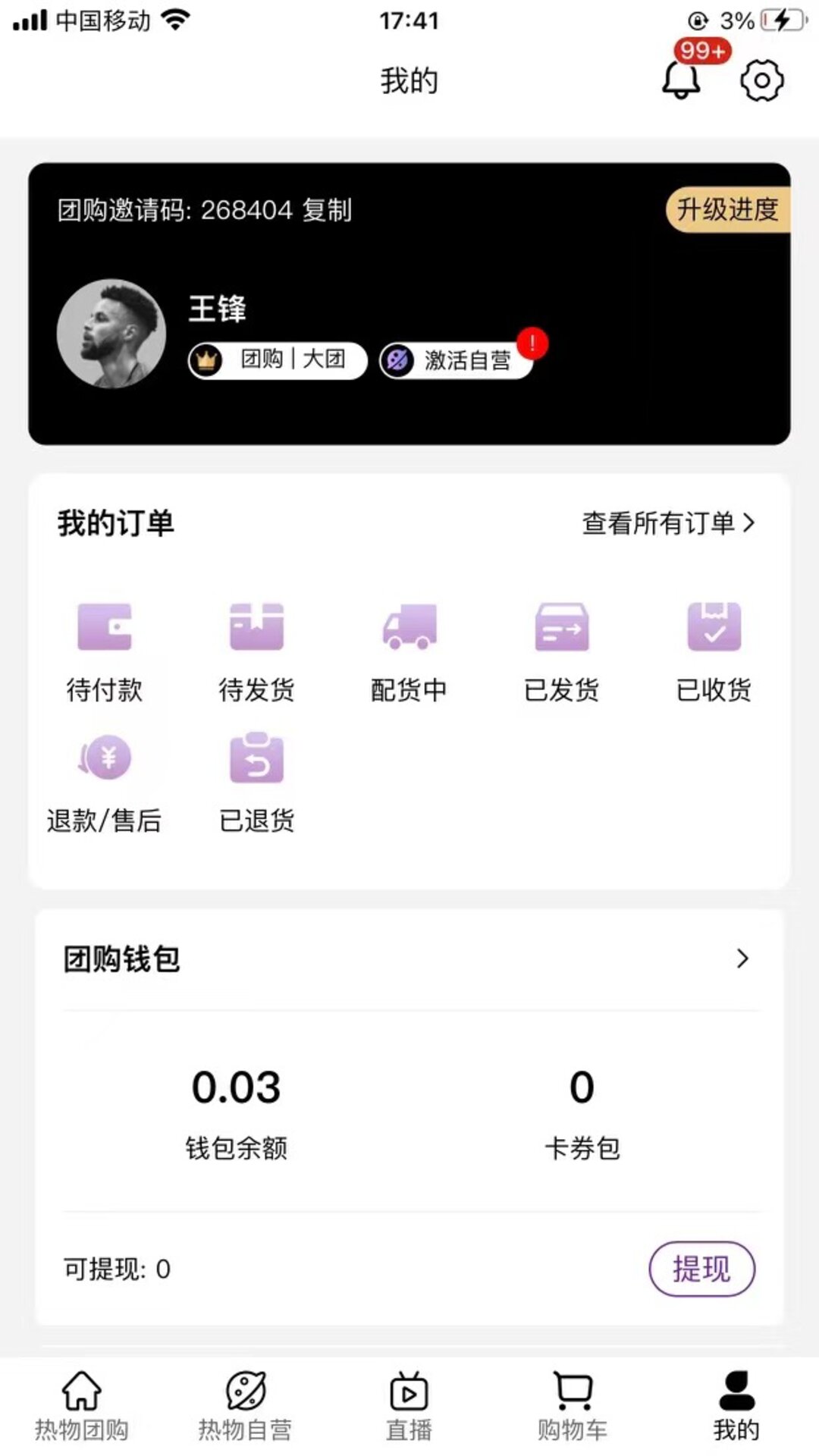
Task: Copy the invitation code via 复制
Action: click(331, 212)
